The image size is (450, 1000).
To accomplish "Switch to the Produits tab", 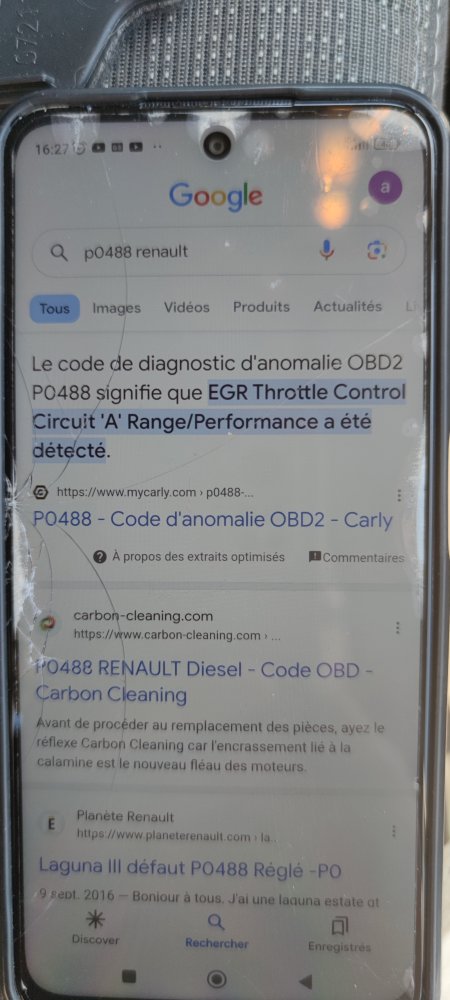I will 261,307.
